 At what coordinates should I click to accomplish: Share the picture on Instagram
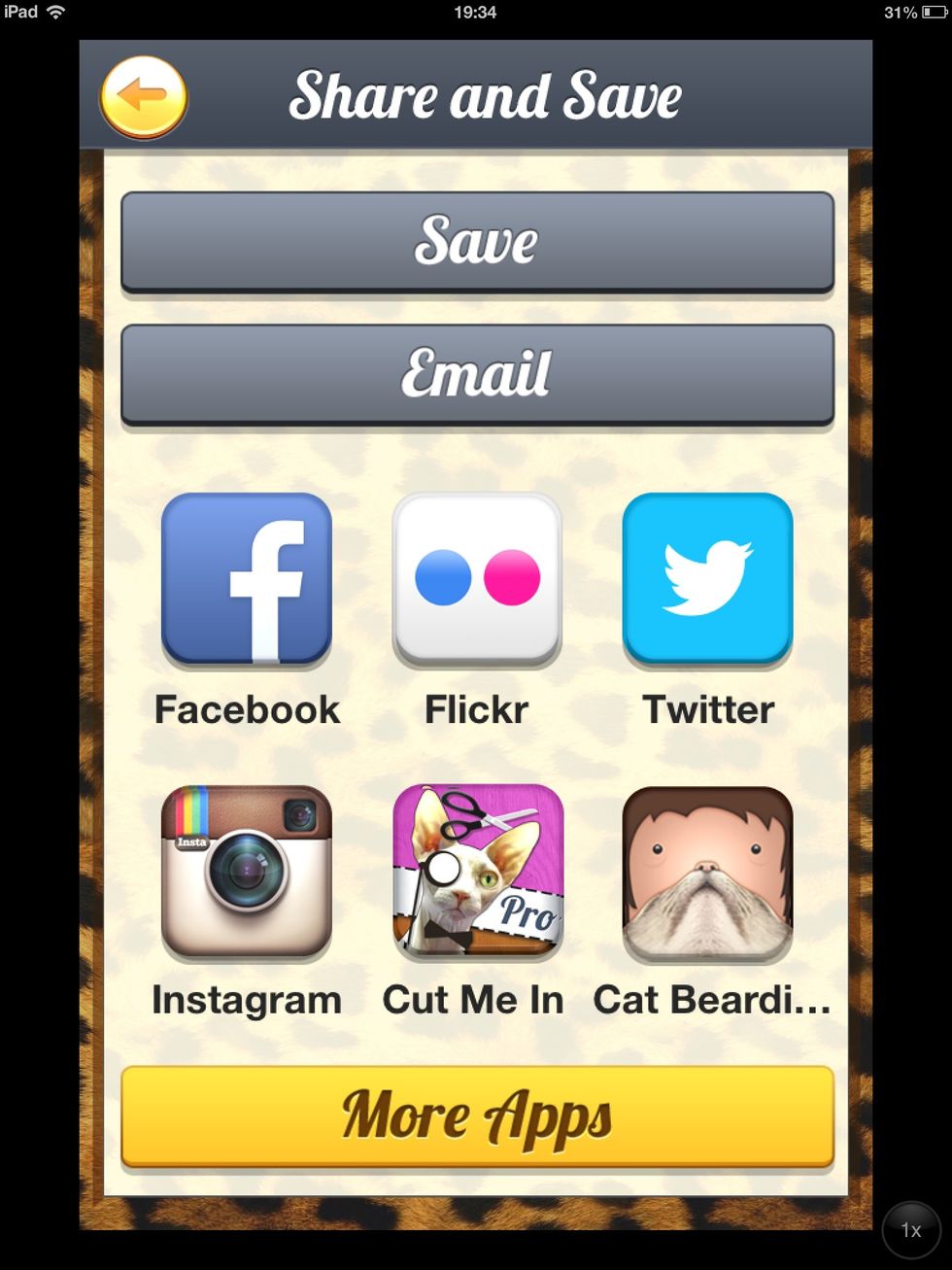(247, 872)
